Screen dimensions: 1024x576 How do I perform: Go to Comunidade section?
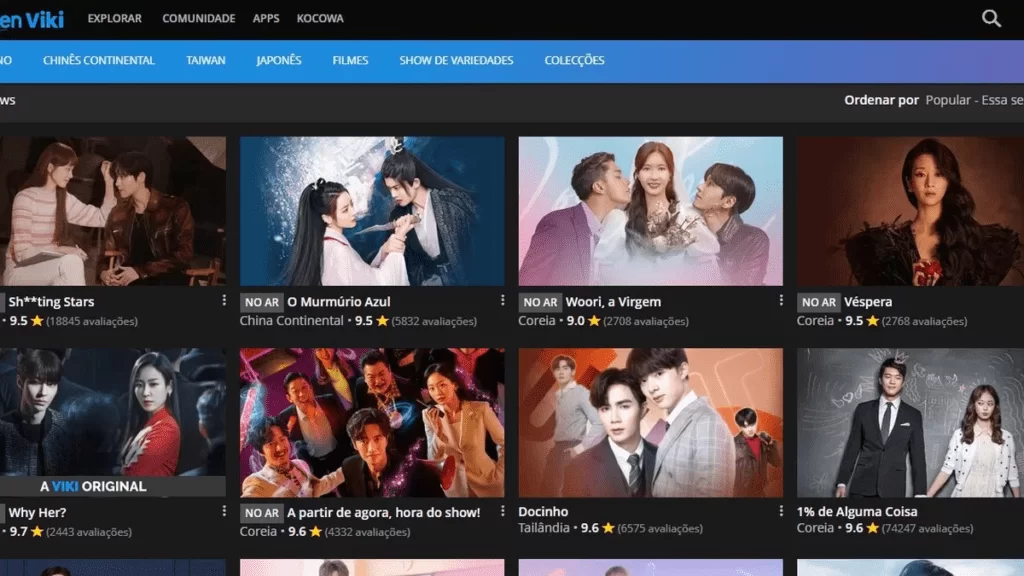(x=199, y=18)
